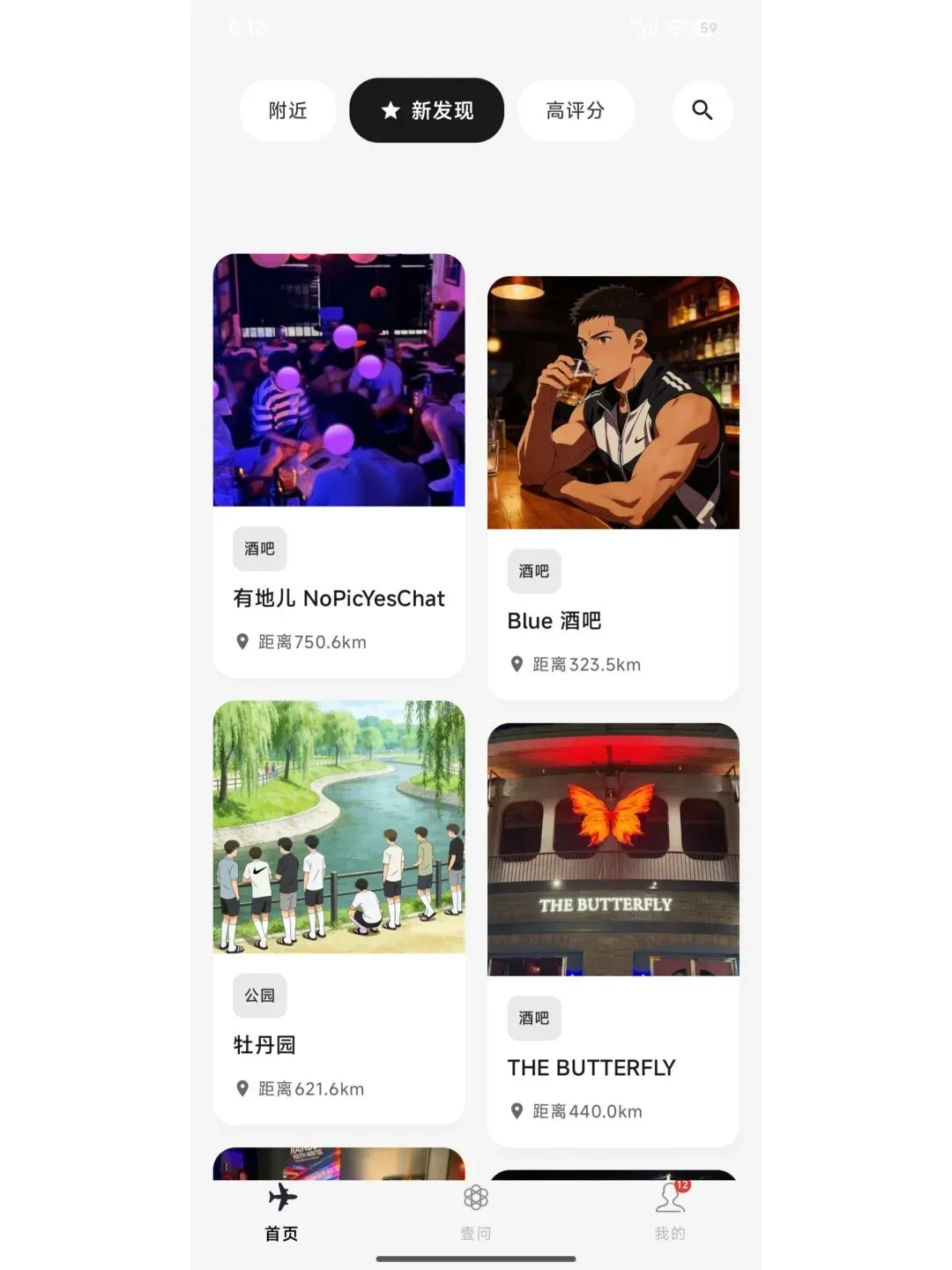The width and height of the screenshot is (952, 1270).
Task: Switch to the 高评分 tab
Action: (576, 110)
